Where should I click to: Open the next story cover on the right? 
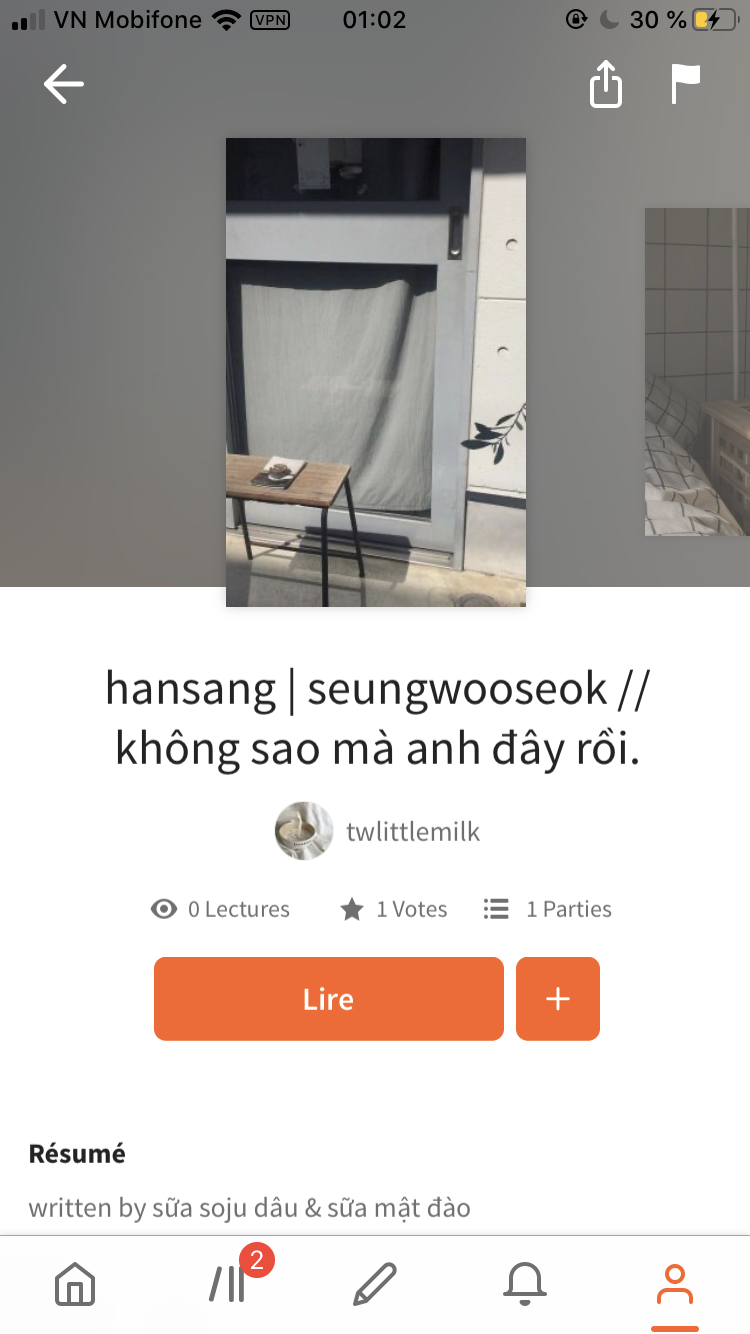click(x=697, y=372)
